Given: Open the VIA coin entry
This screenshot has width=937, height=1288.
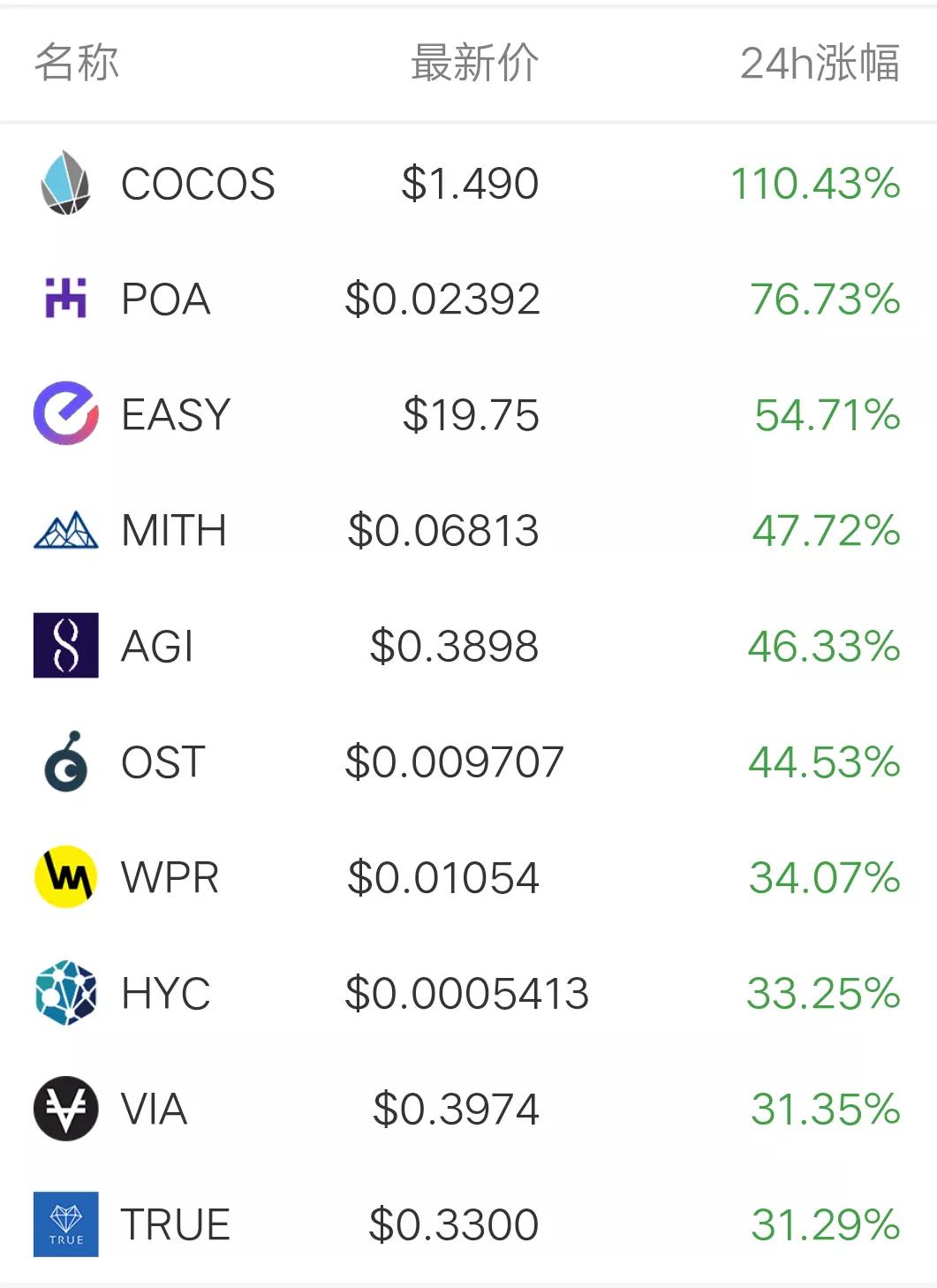Looking at the screenshot, I should 155,1110.
